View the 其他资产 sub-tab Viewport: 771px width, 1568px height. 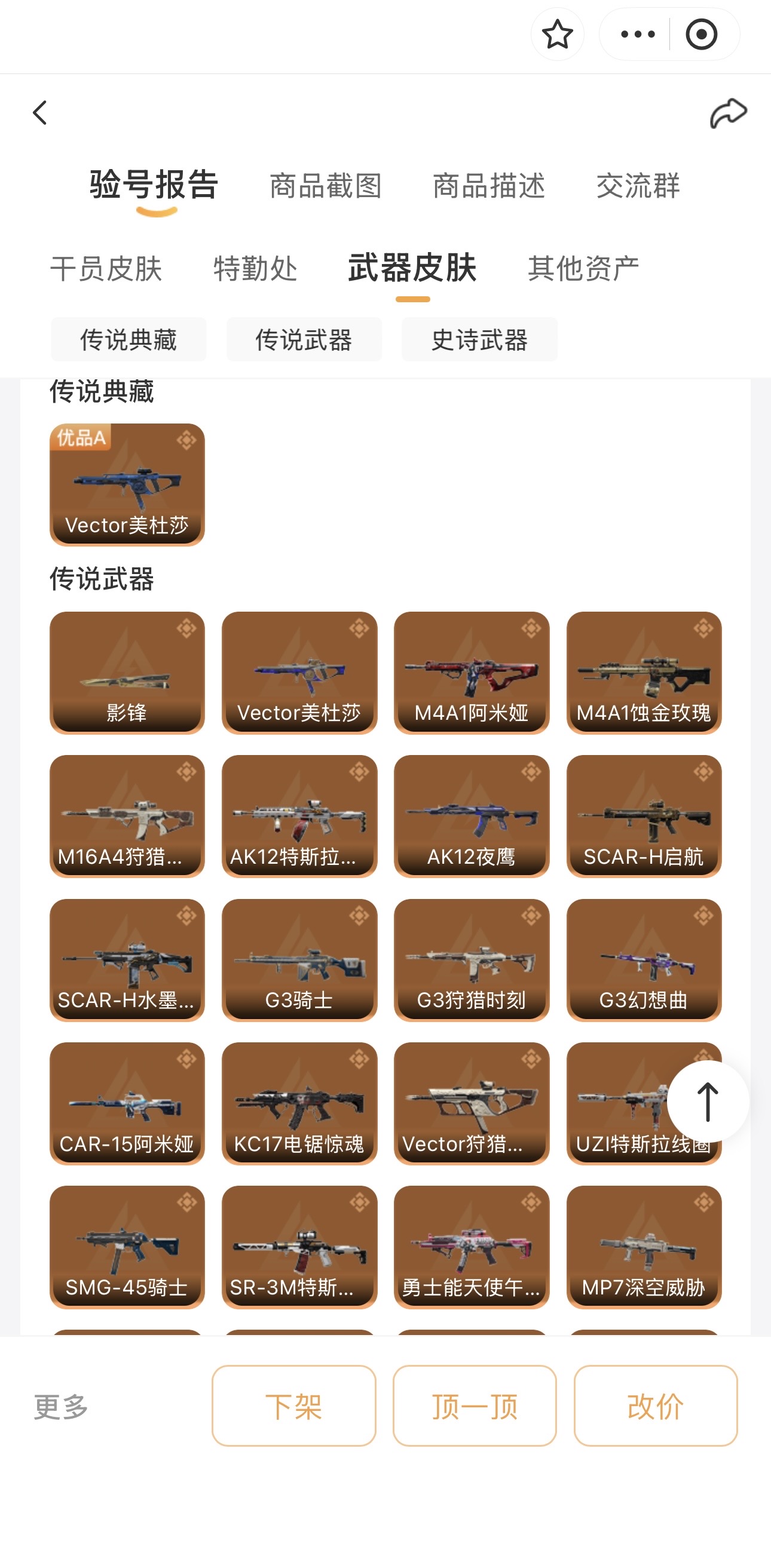tap(583, 268)
